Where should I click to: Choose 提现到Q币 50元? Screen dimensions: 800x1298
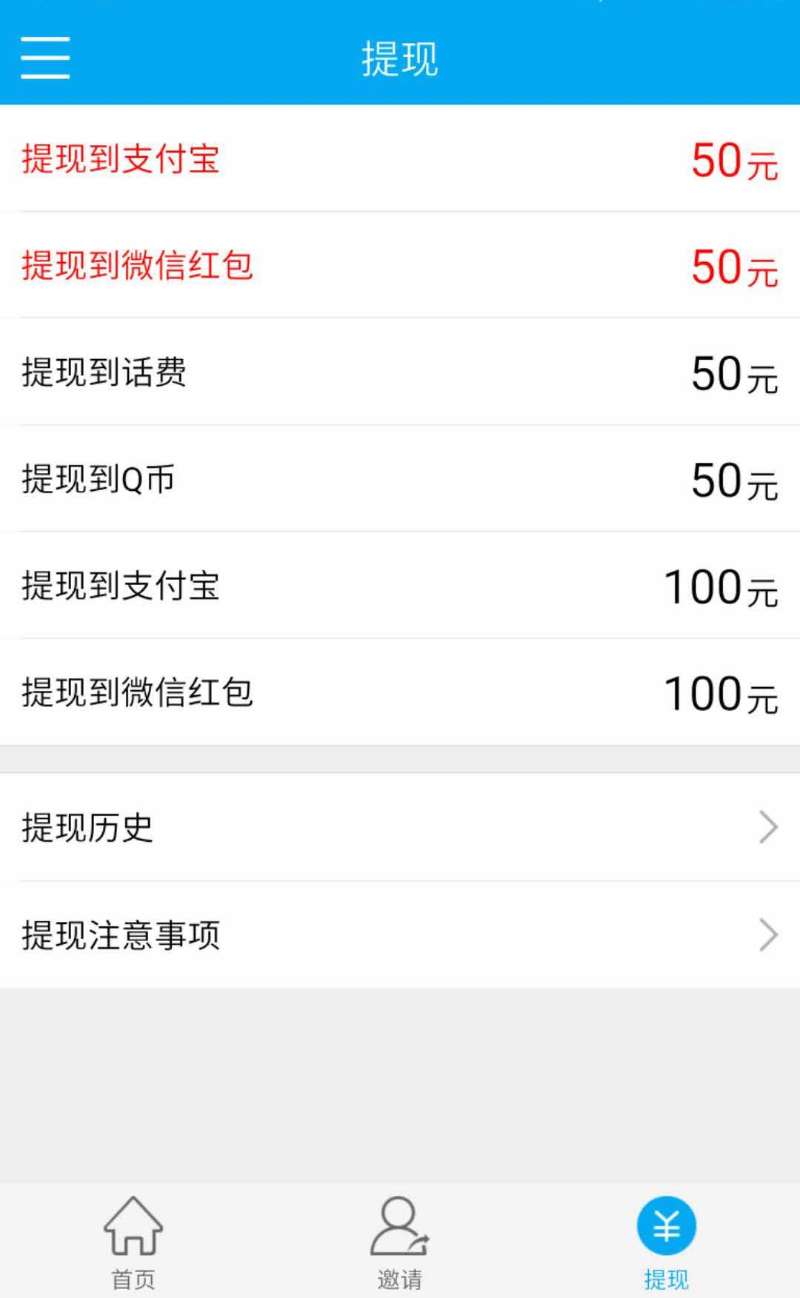[x=400, y=479]
